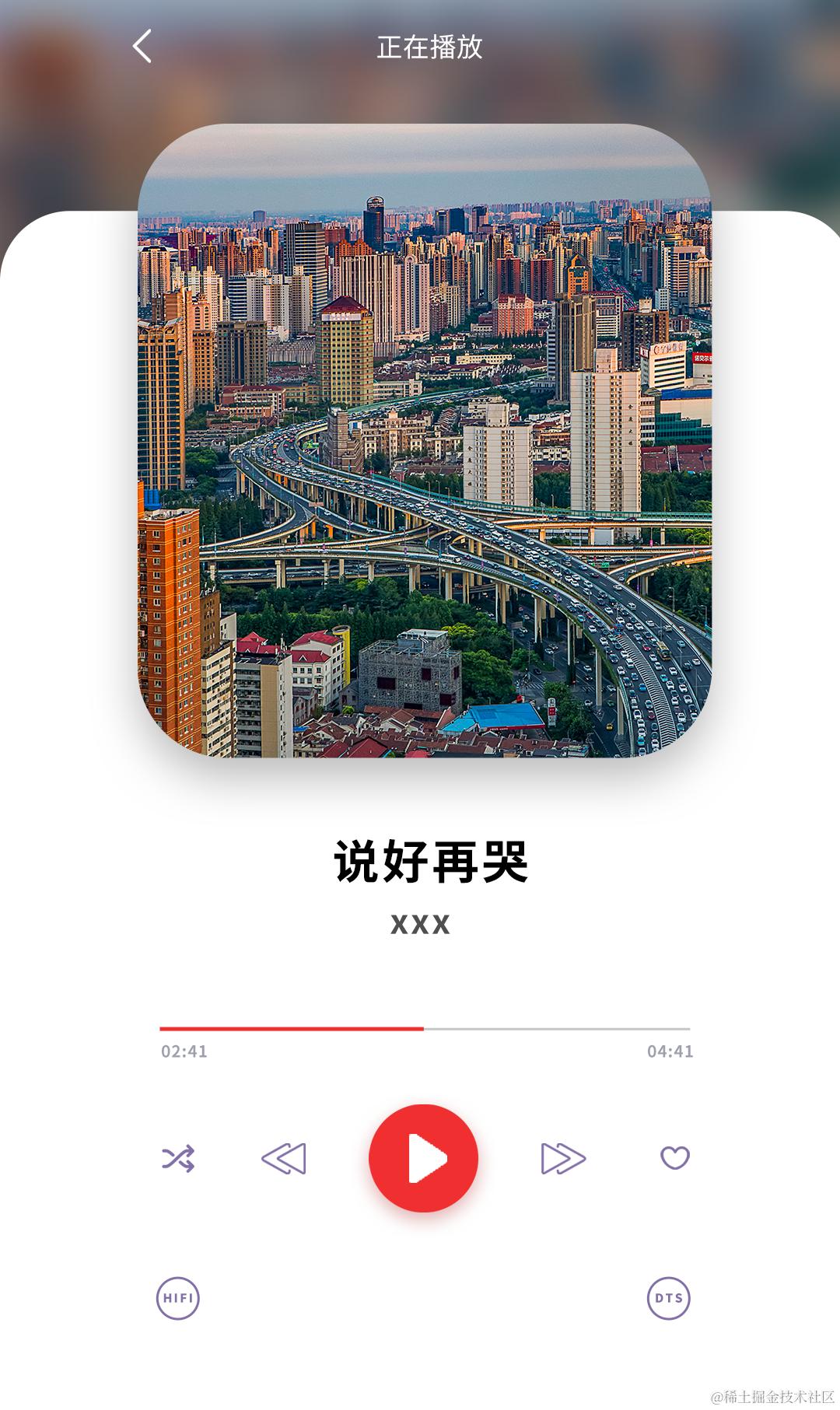Image resolution: width=840 pixels, height=1410 pixels.
Task: Open the album artwork image
Action: coord(422,447)
